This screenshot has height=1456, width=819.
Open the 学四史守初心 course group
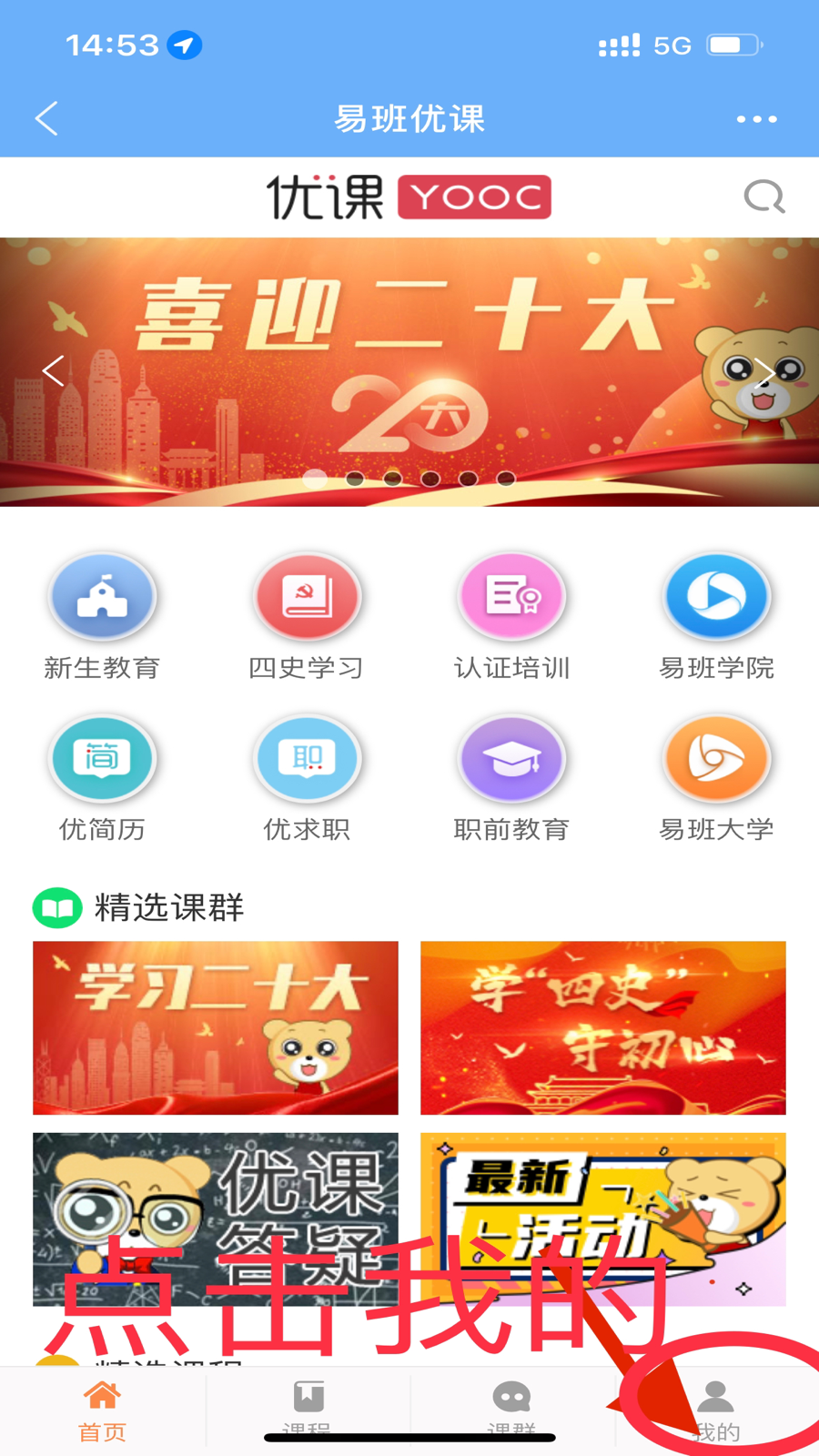(602, 1027)
